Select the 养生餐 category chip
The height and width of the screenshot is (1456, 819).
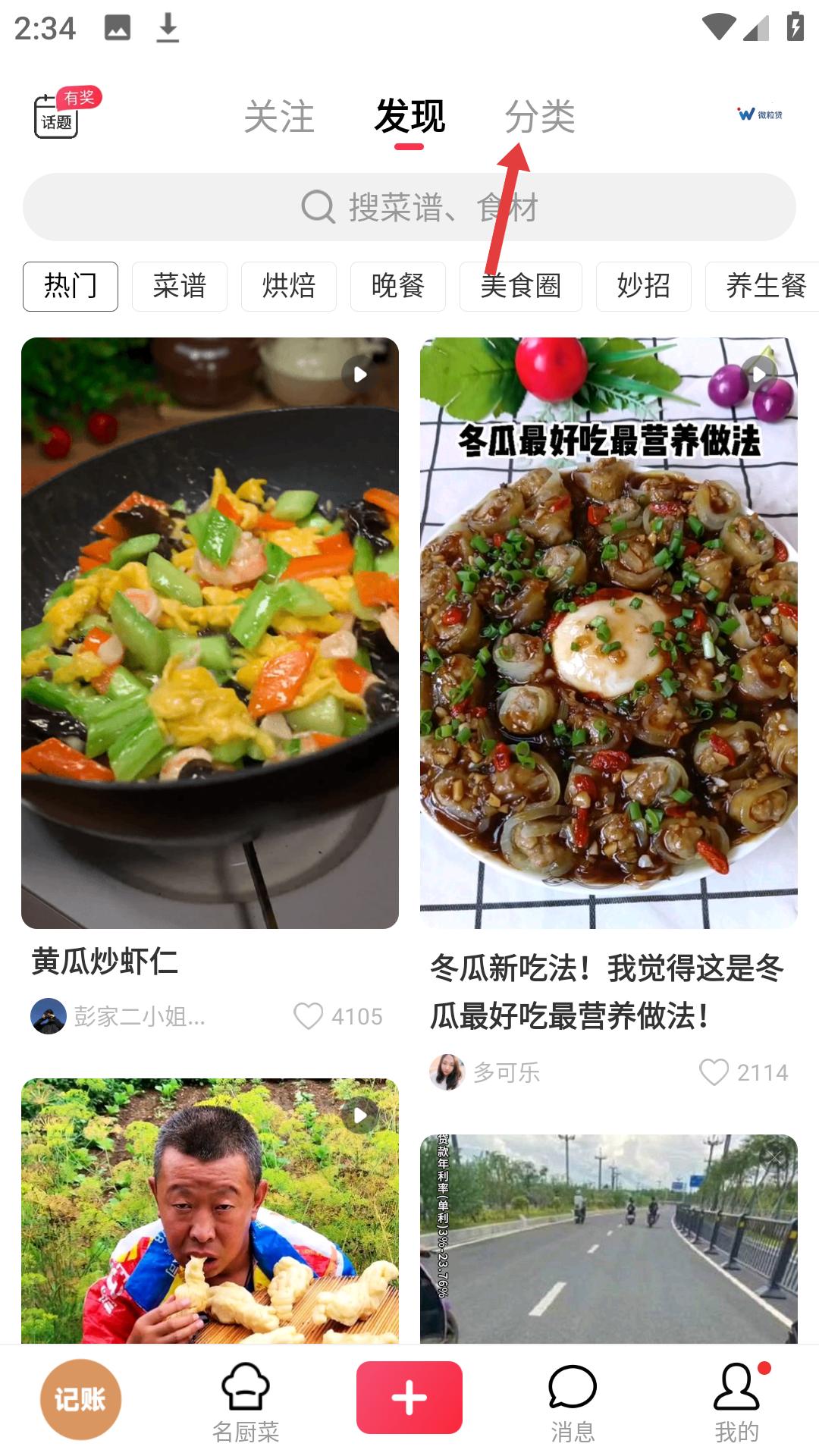click(x=765, y=286)
